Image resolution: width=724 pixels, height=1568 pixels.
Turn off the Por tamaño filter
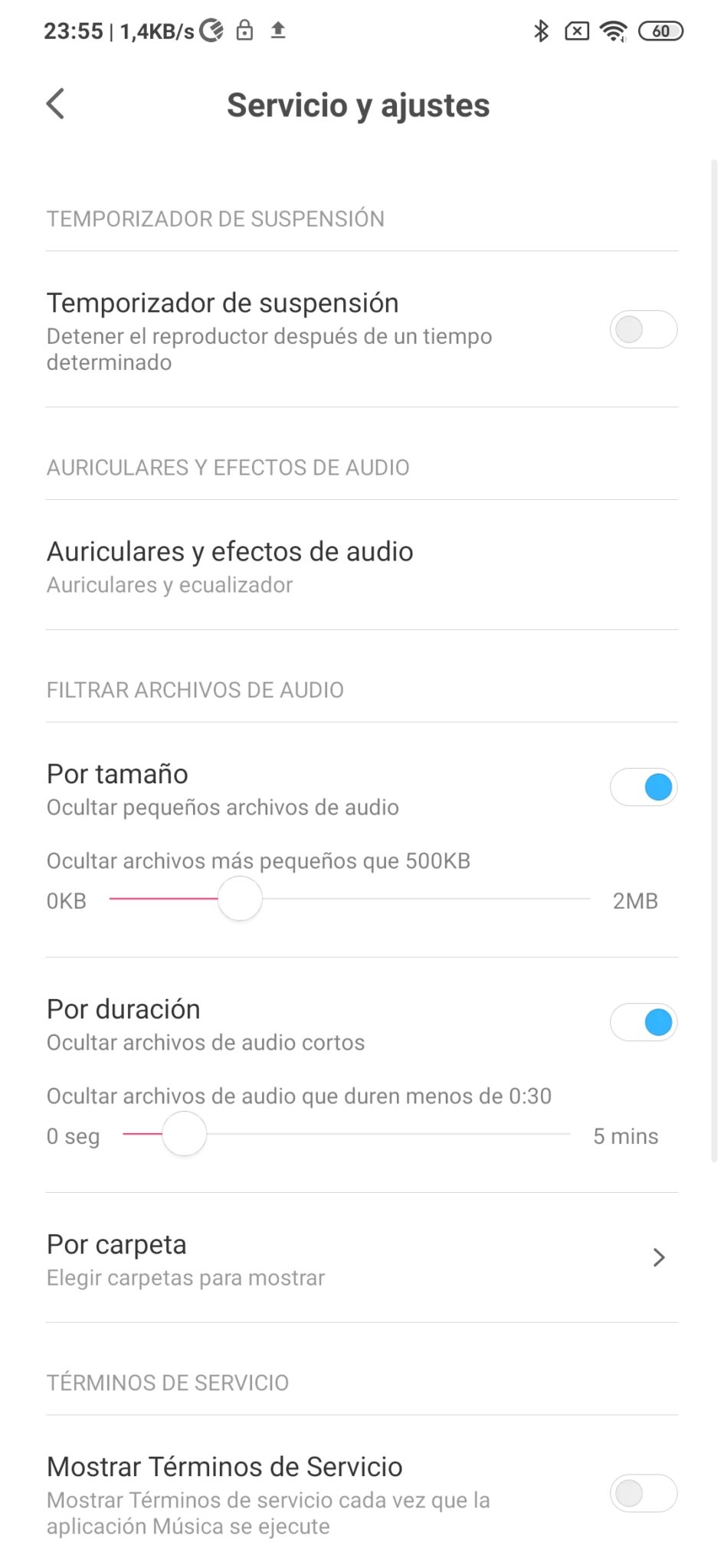click(x=643, y=787)
